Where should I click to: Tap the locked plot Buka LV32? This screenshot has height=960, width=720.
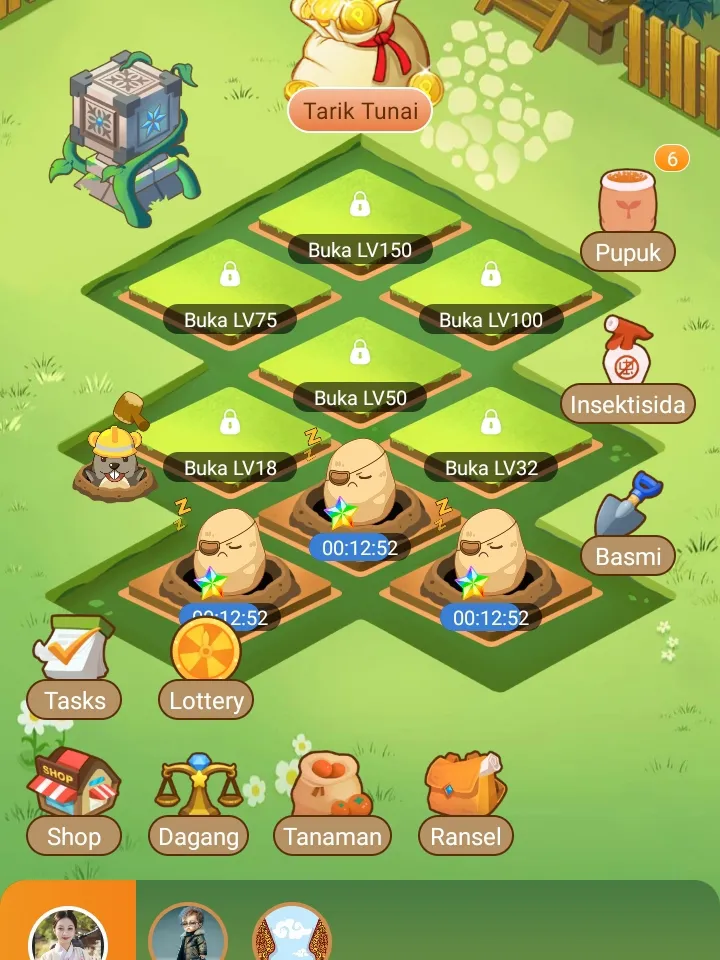(491, 440)
